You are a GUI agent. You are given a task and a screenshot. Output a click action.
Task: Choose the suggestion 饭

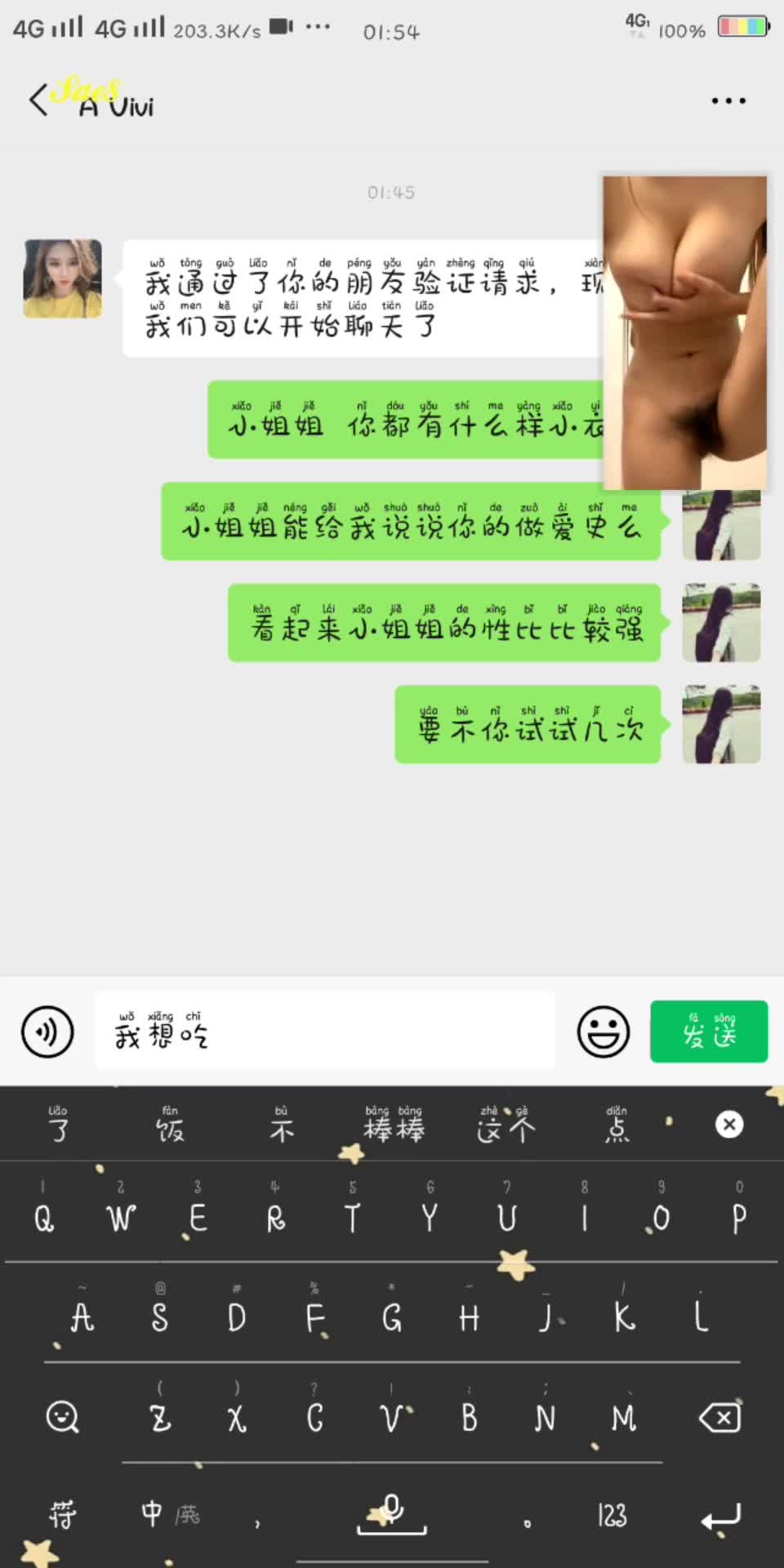click(x=170, y=1125)
